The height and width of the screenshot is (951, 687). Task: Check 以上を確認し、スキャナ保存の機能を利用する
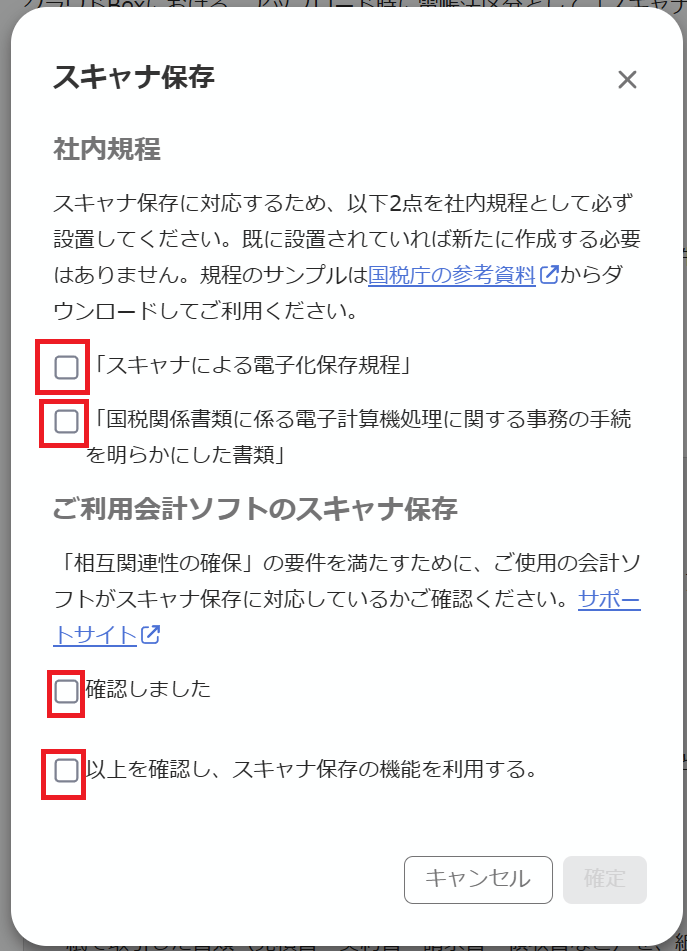pos(66,771)
